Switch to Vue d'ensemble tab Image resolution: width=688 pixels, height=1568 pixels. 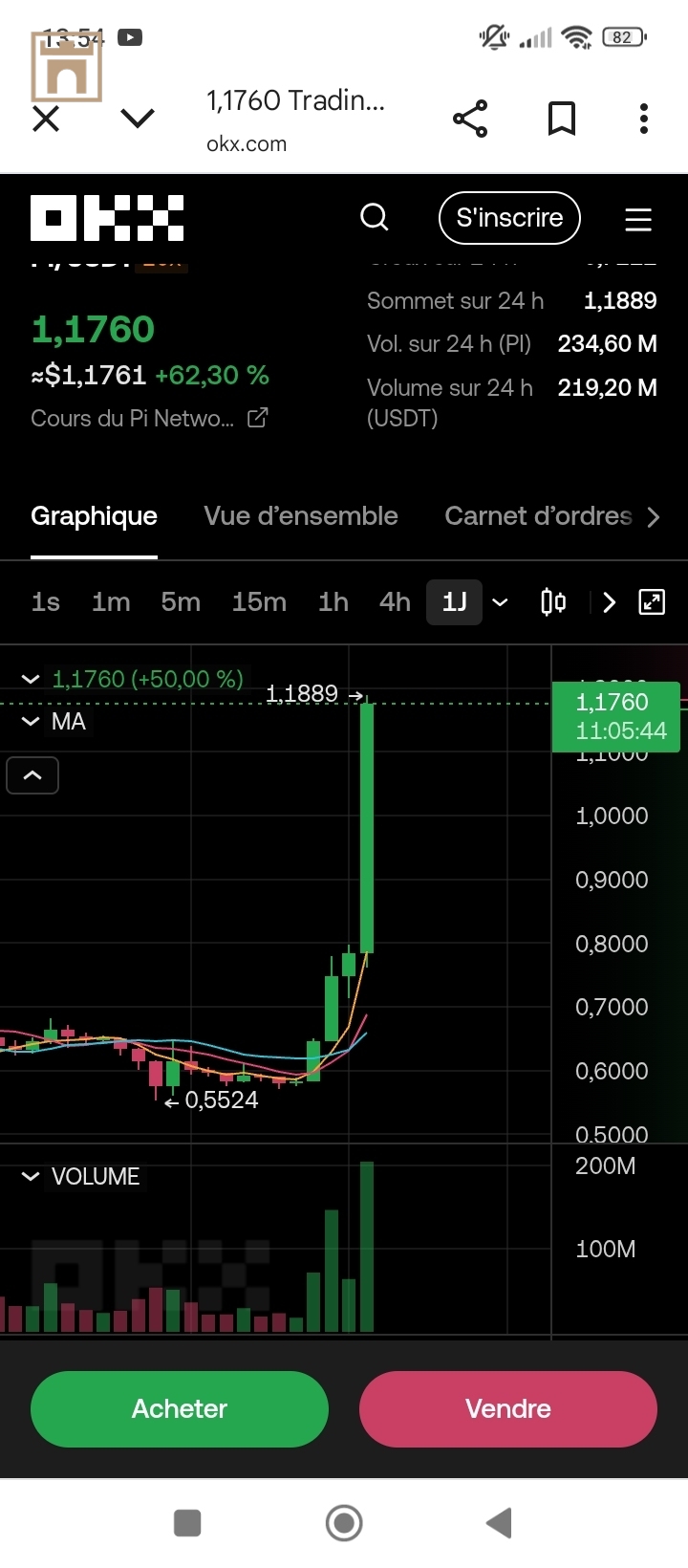coord(301,516)
